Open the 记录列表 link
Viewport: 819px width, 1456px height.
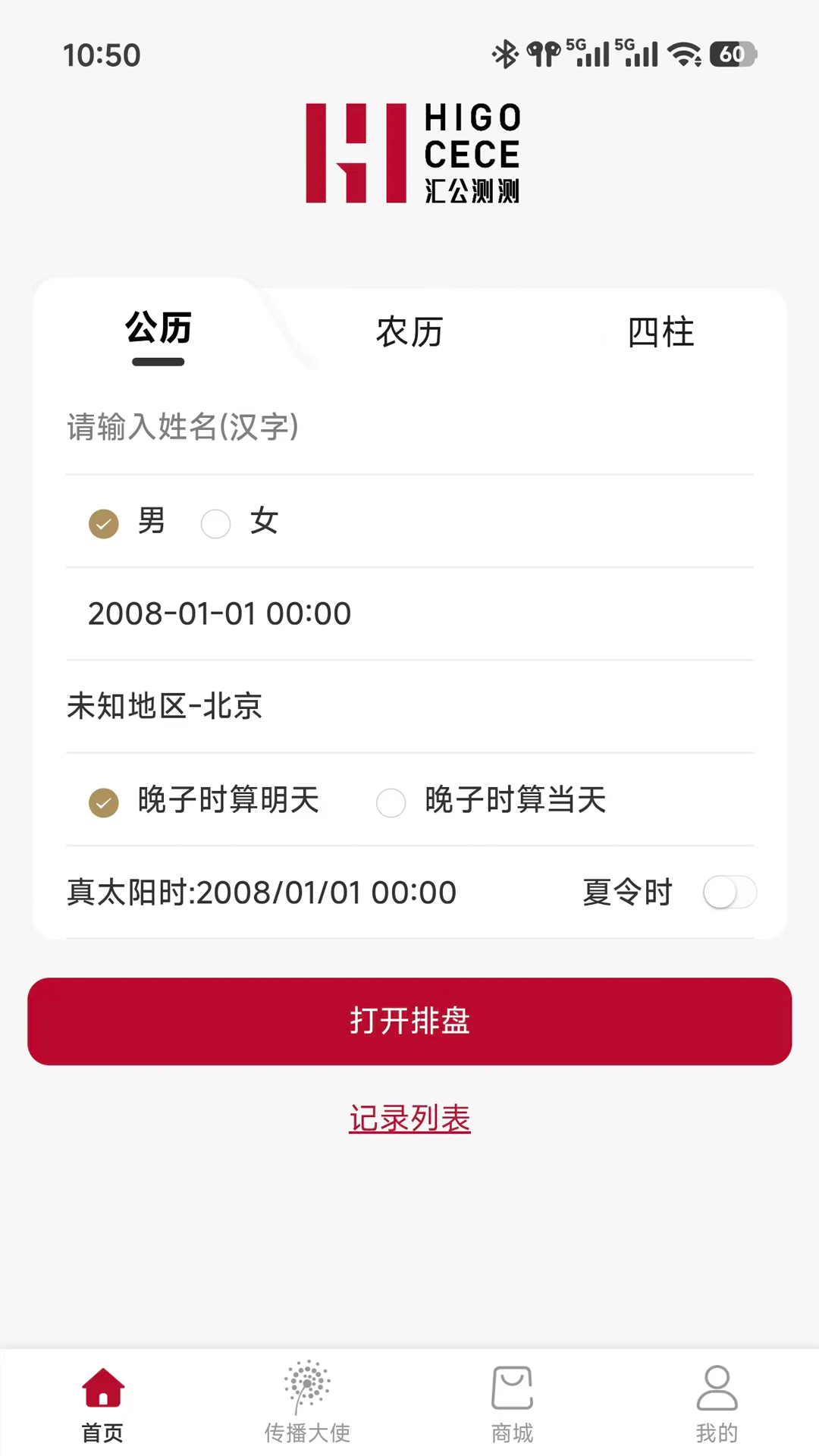(x=409, y=1119)
